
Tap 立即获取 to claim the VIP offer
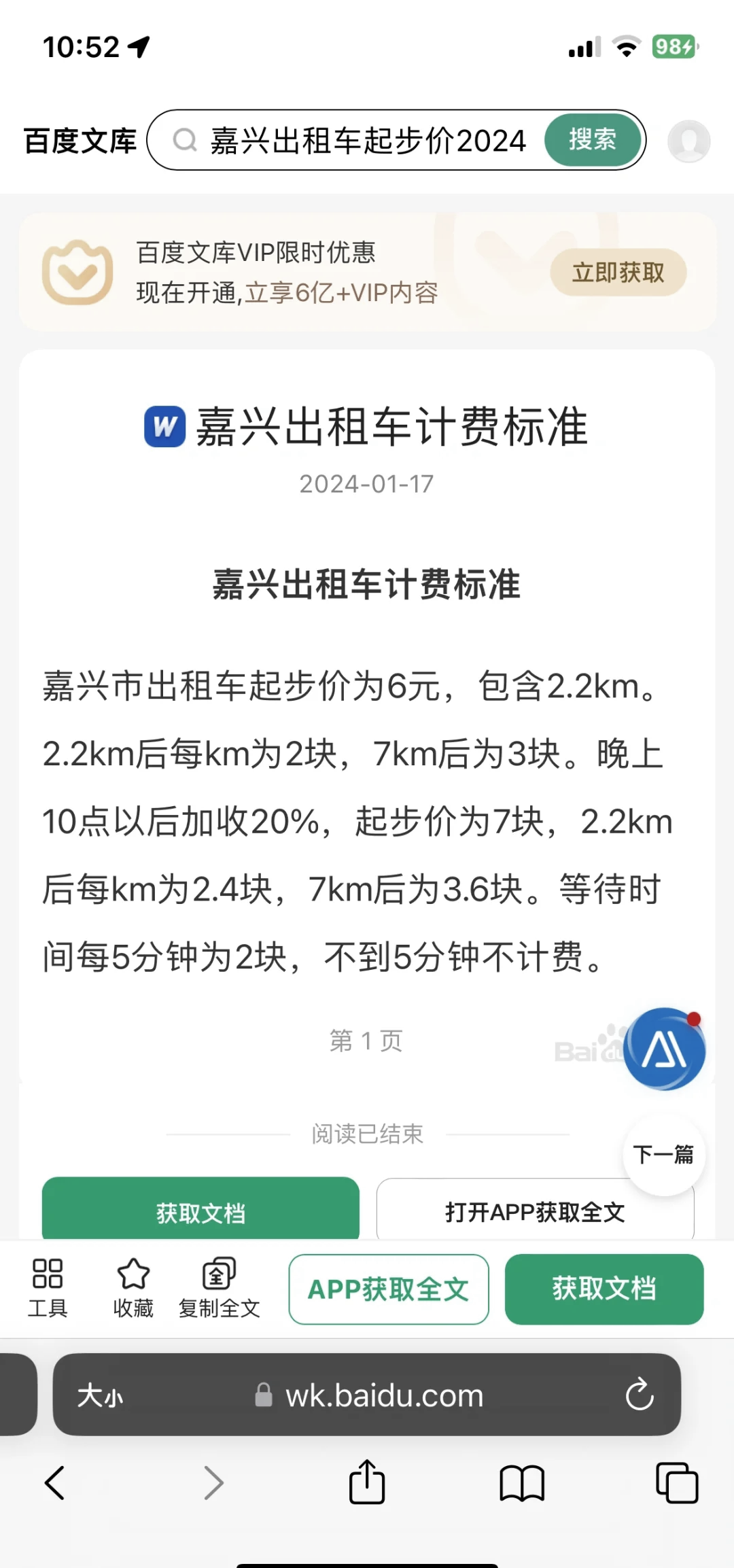(x=617, y=272)
